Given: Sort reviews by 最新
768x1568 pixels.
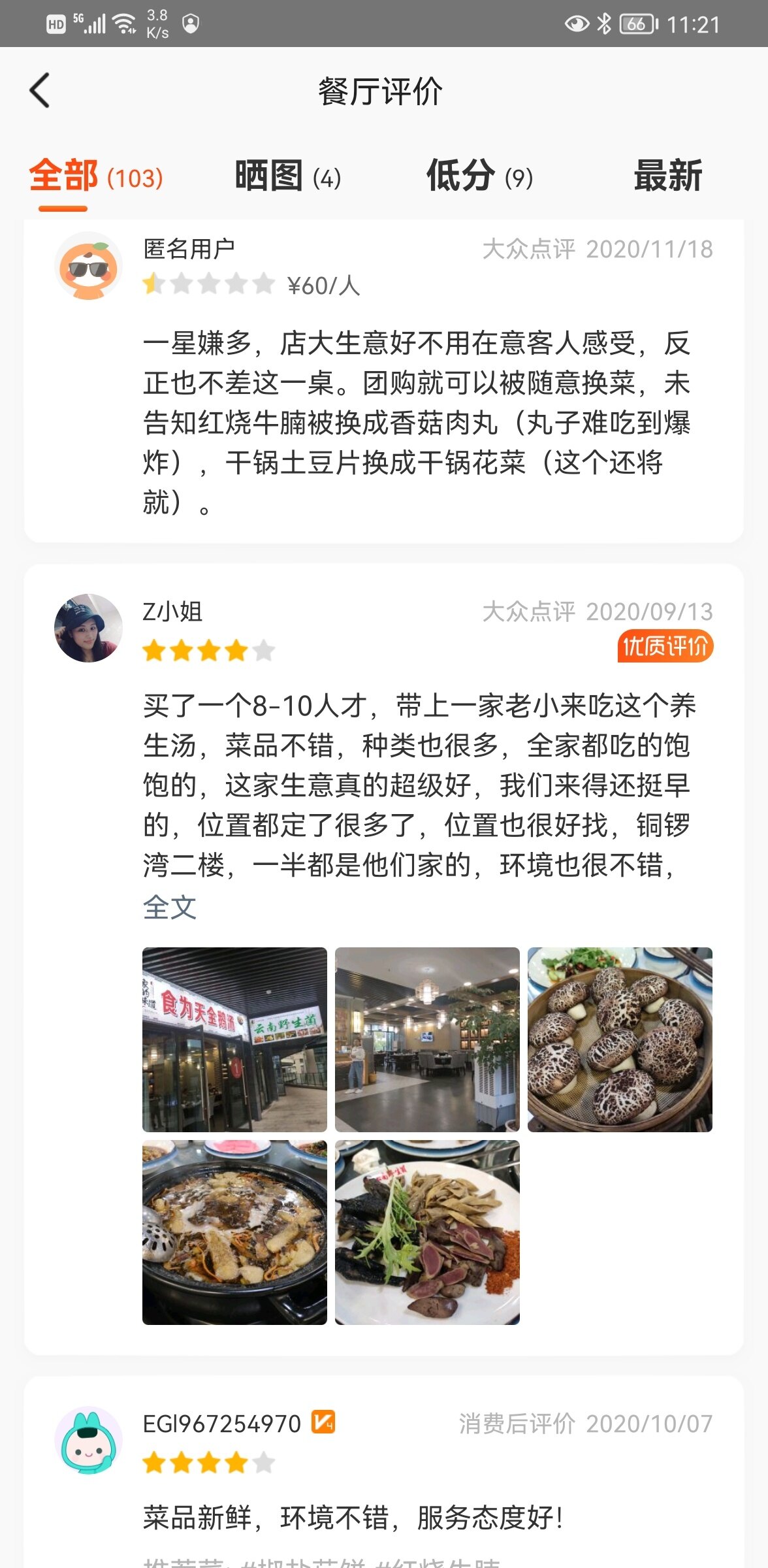Looking at the screenshot, I should pyautogui.click(x=667, y=176).
